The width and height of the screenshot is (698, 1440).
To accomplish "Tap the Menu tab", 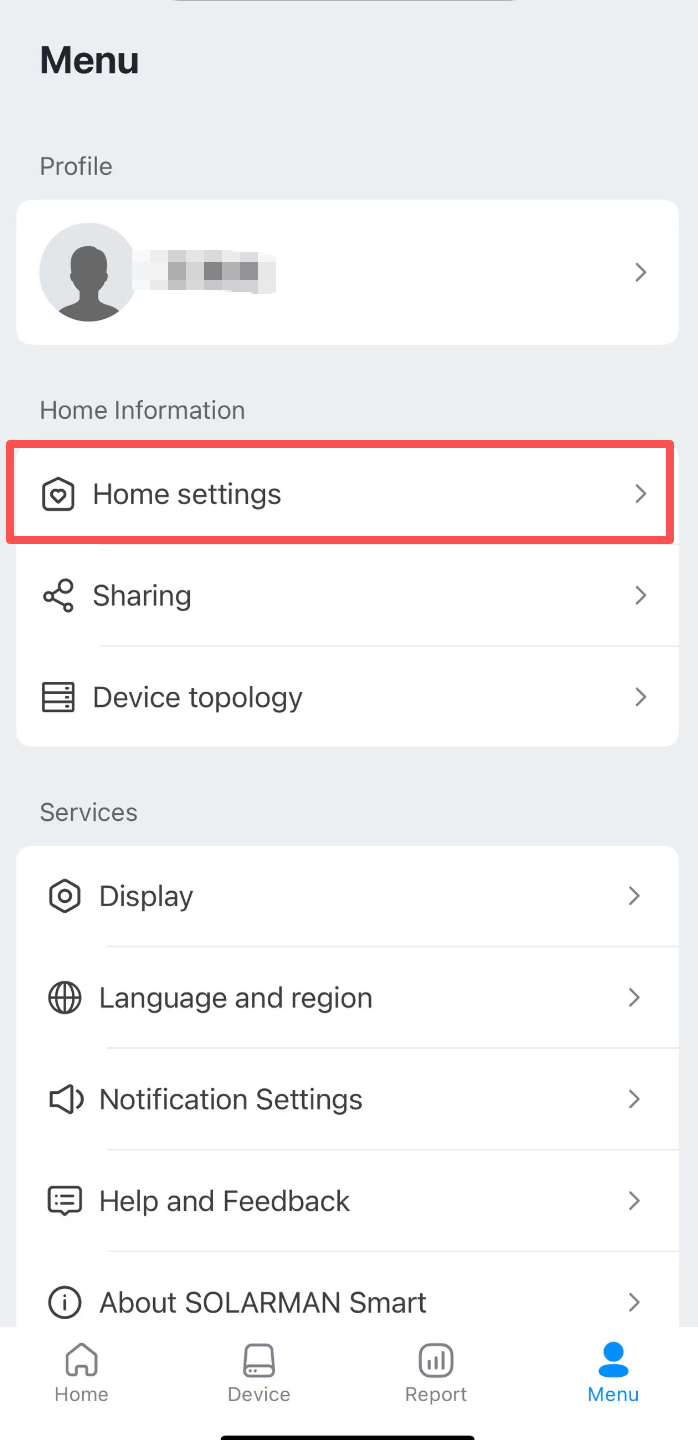I will (613, 1374).
